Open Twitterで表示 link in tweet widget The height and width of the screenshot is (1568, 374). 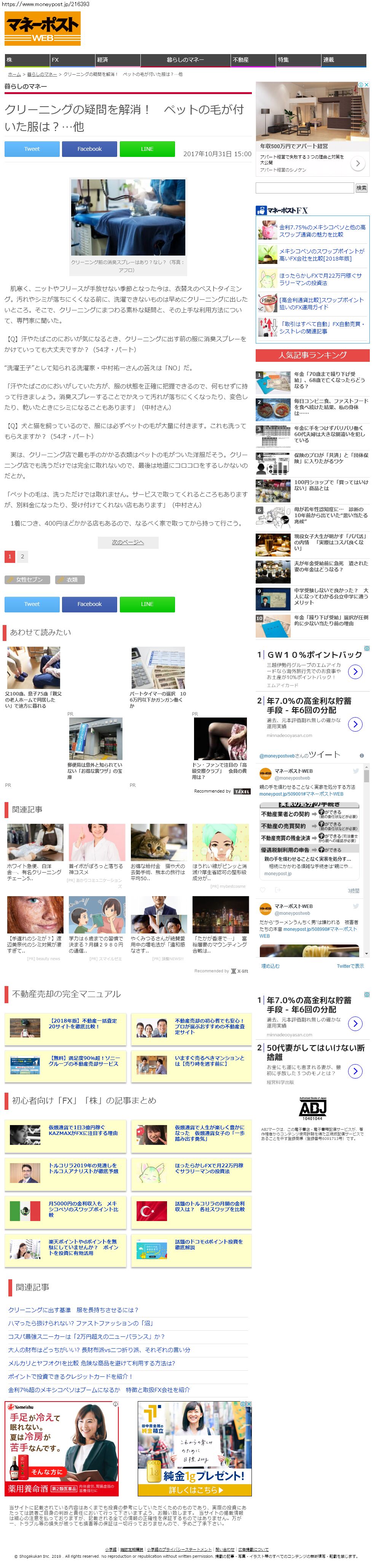(x=350, y=966)
